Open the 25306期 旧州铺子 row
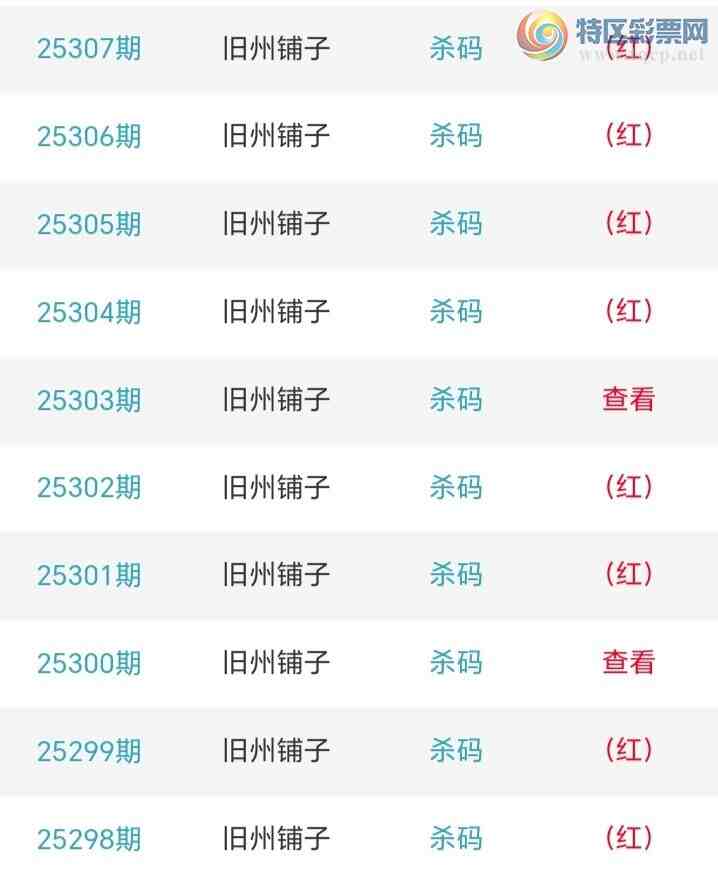The width and height of the screenshot is (718, 872). (x=276, y=136)
